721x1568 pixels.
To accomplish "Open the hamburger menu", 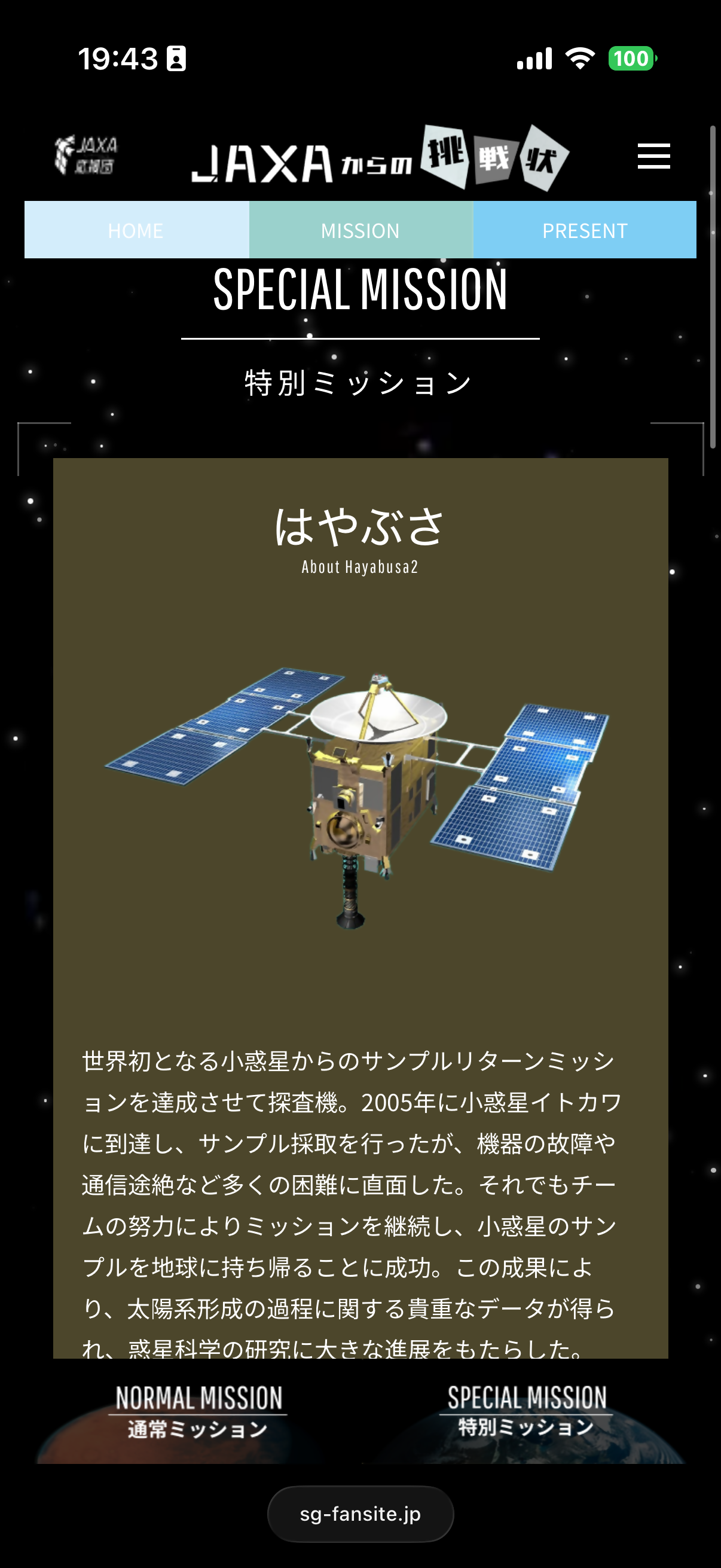I will (653, 157).
